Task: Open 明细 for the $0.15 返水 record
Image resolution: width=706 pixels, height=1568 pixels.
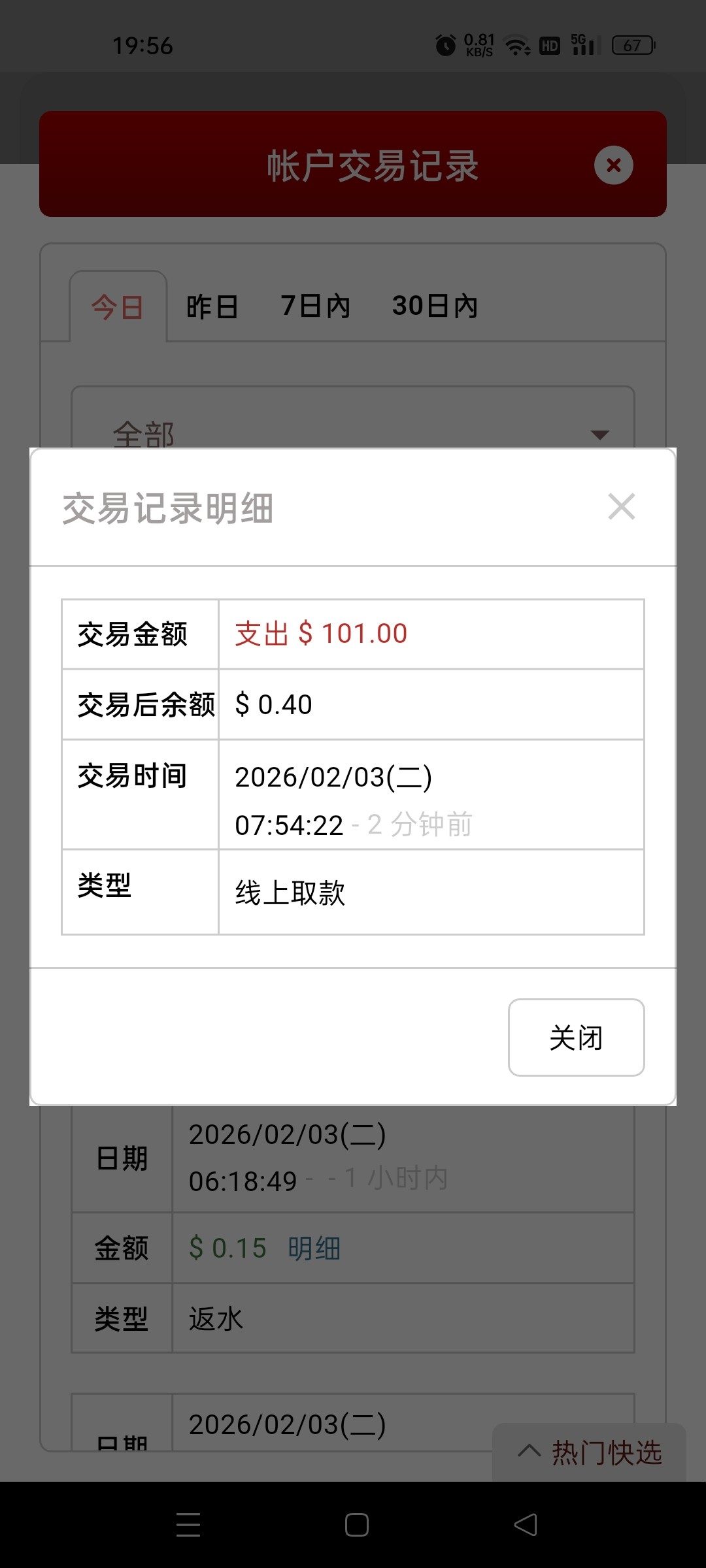Action: (x=314, y=1249)
